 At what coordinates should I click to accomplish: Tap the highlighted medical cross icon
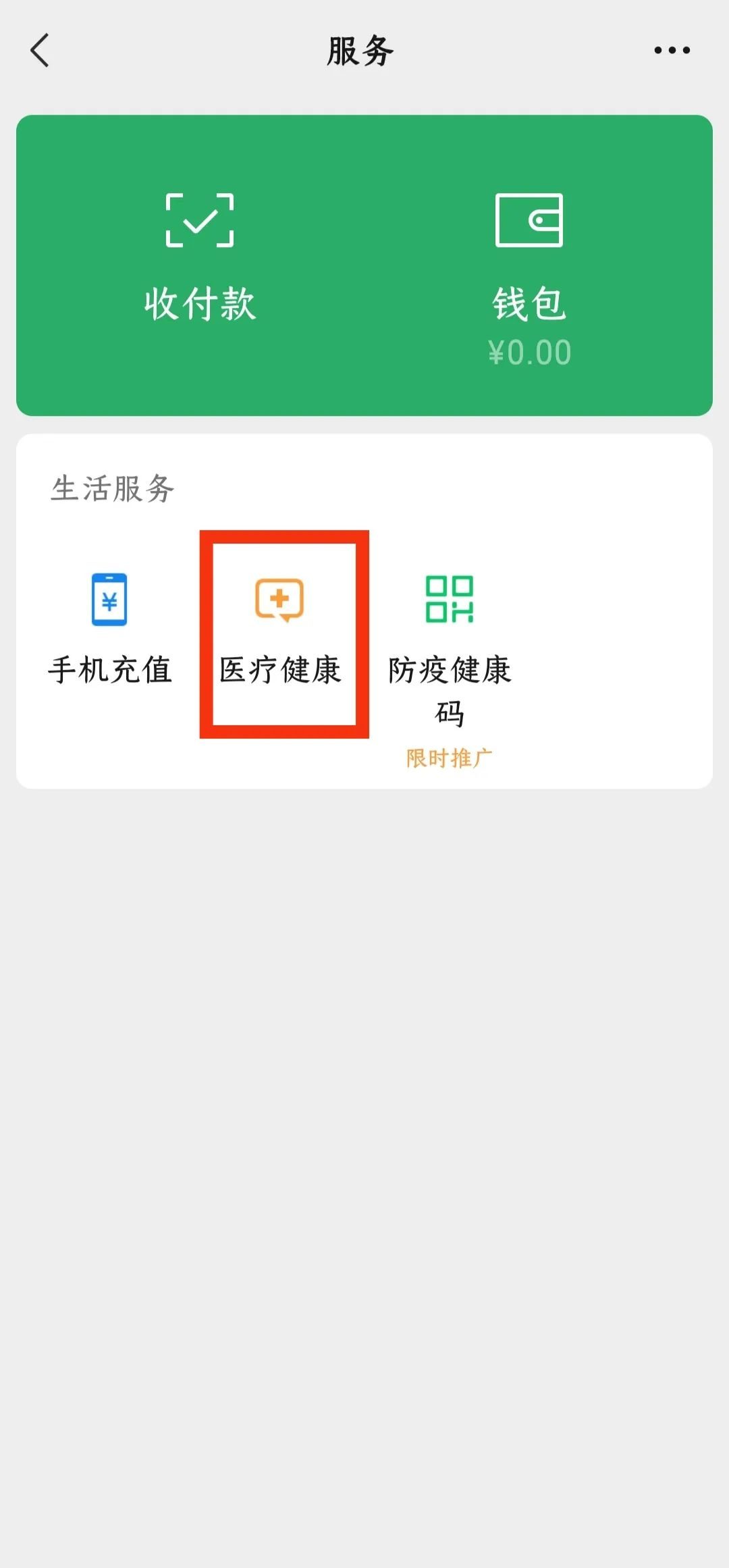tap(280, 598)
